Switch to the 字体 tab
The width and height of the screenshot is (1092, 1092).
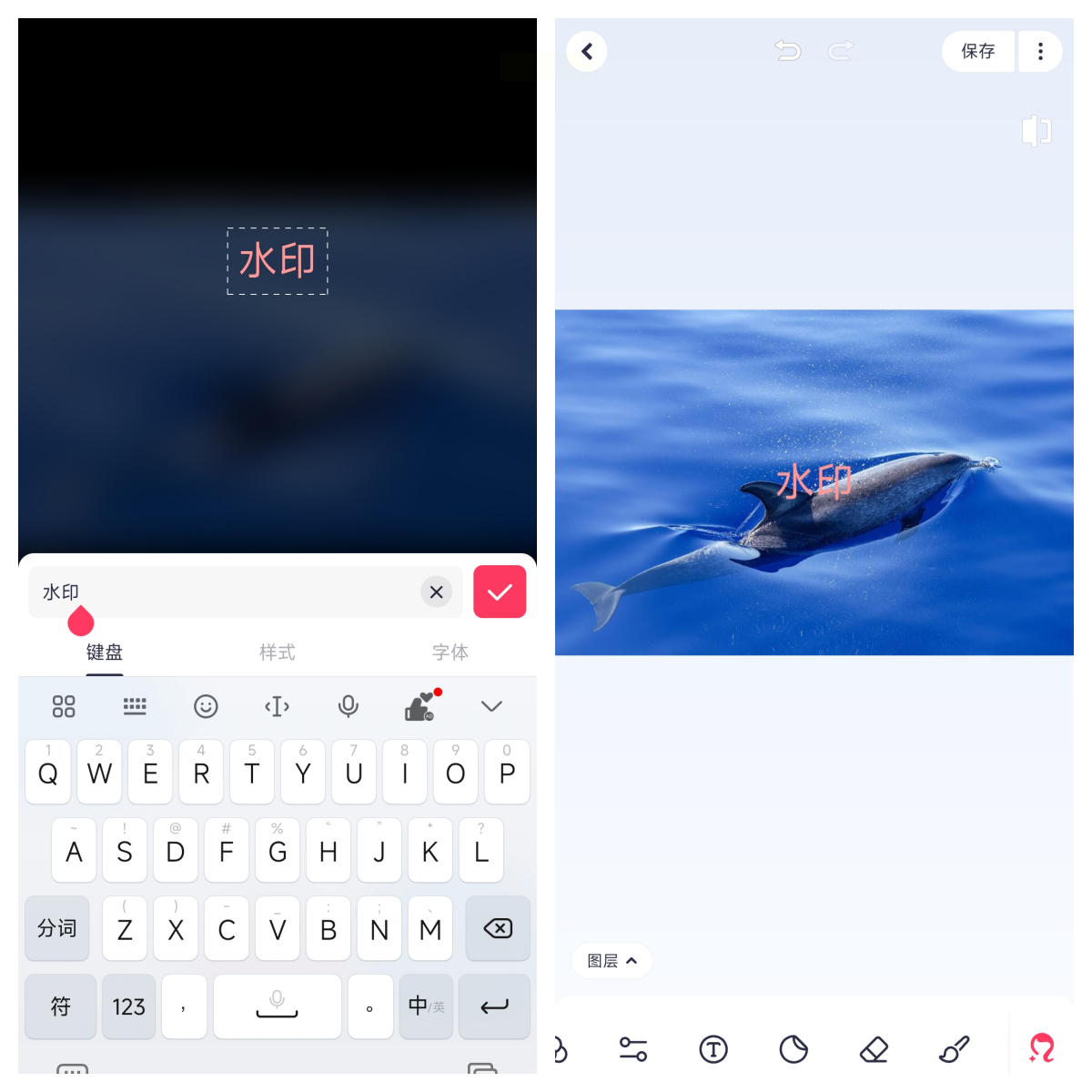(x=450, y=652)
